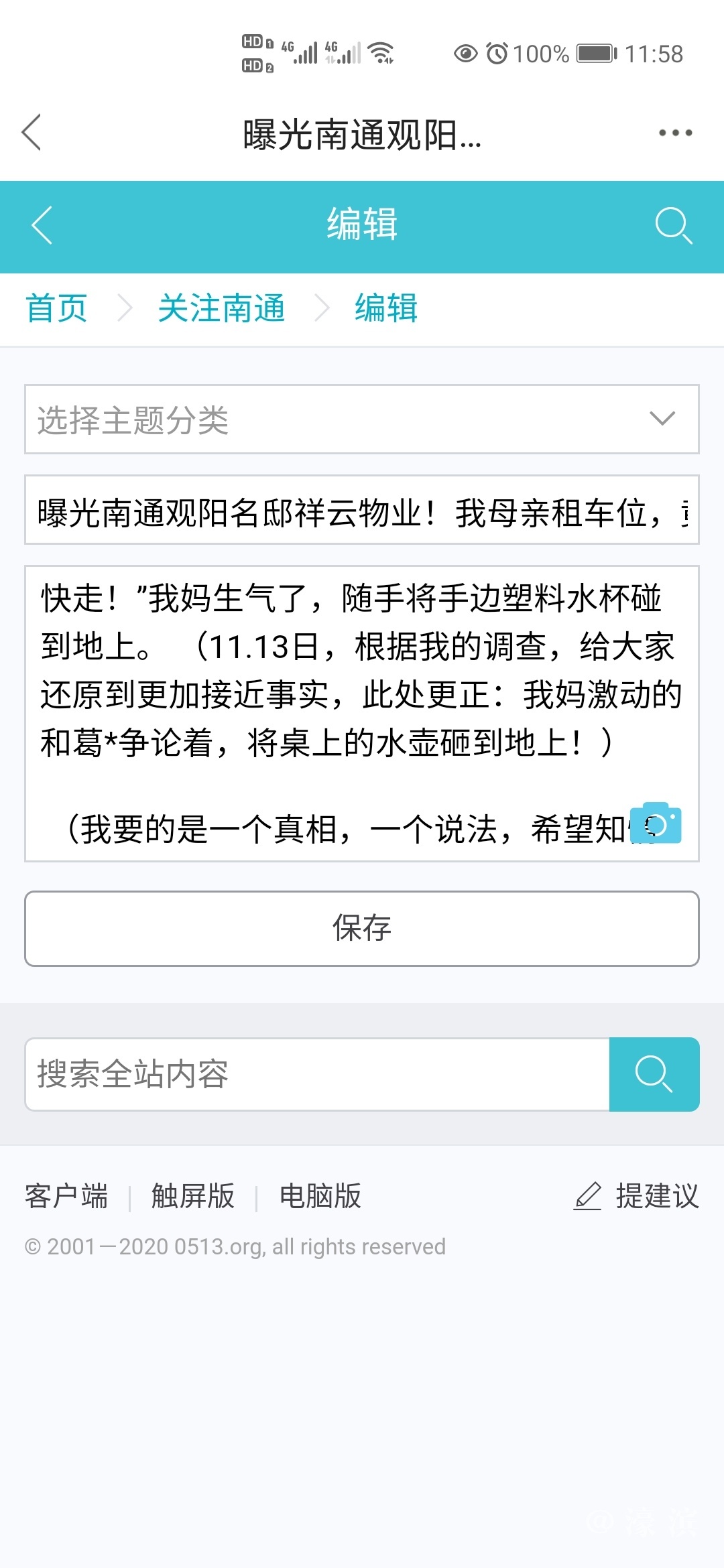The width and height of the screenshot is (724, 1568).
Task: Add a photo with the camera icon
Action: (657, 823)
